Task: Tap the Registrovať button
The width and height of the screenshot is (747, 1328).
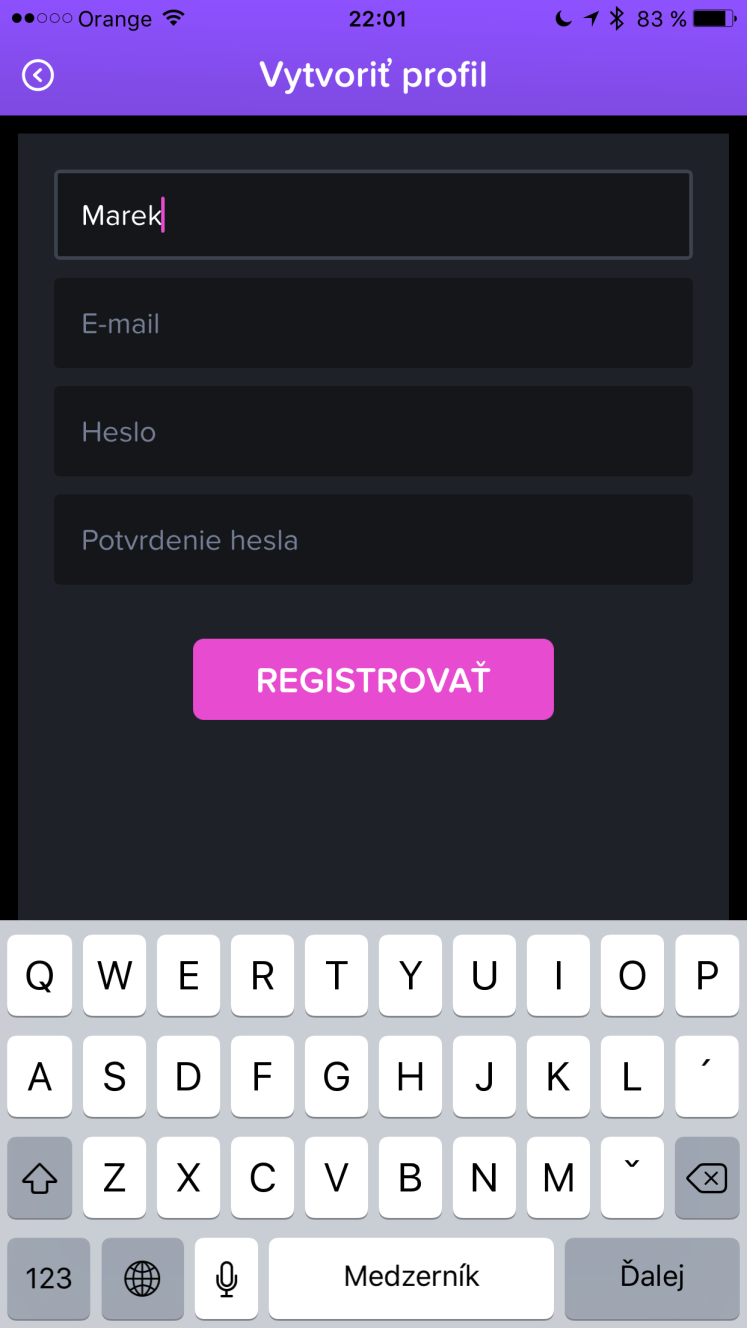Action: [x=373, y=679]
